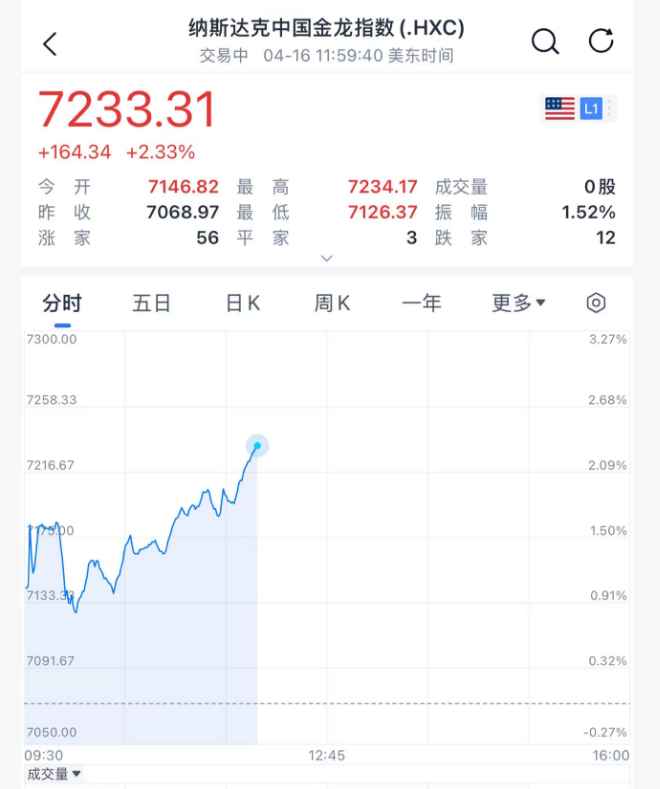The width and height of the screenshot is (660, 789).
Task: Expand the quote details chevron
Action: pyautogui.click(x=327, y=258)
